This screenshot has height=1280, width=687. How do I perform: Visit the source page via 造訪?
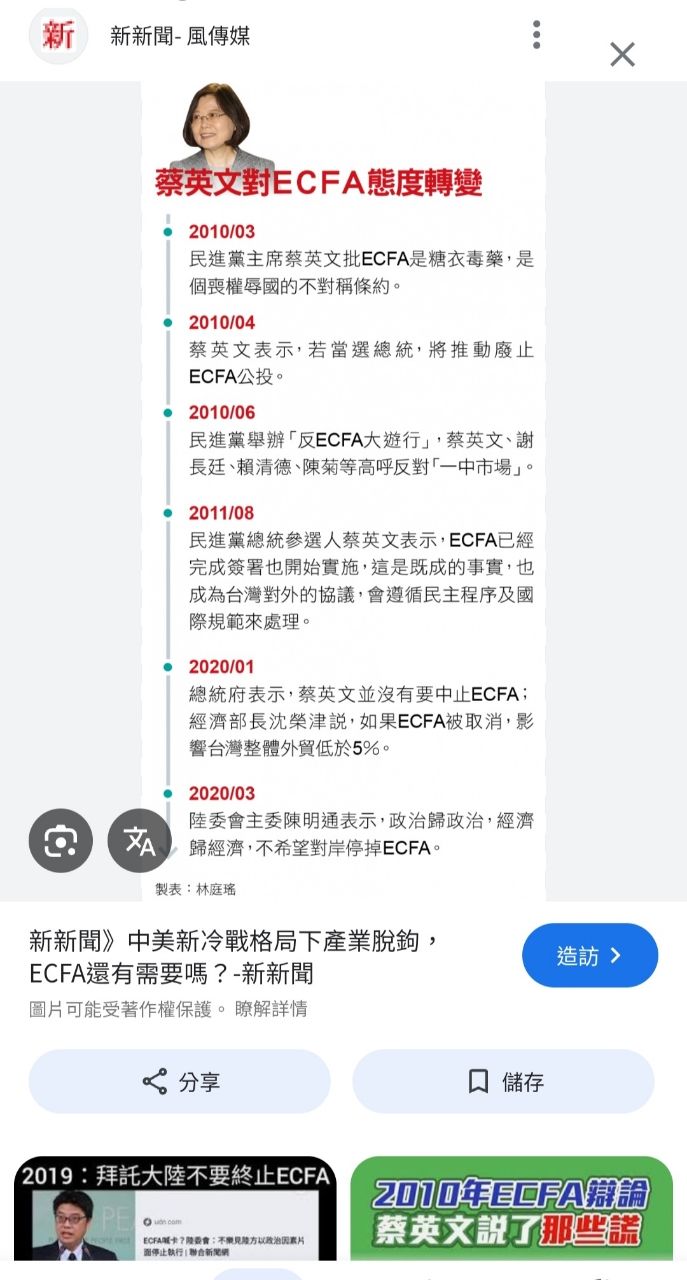point(589,955)
